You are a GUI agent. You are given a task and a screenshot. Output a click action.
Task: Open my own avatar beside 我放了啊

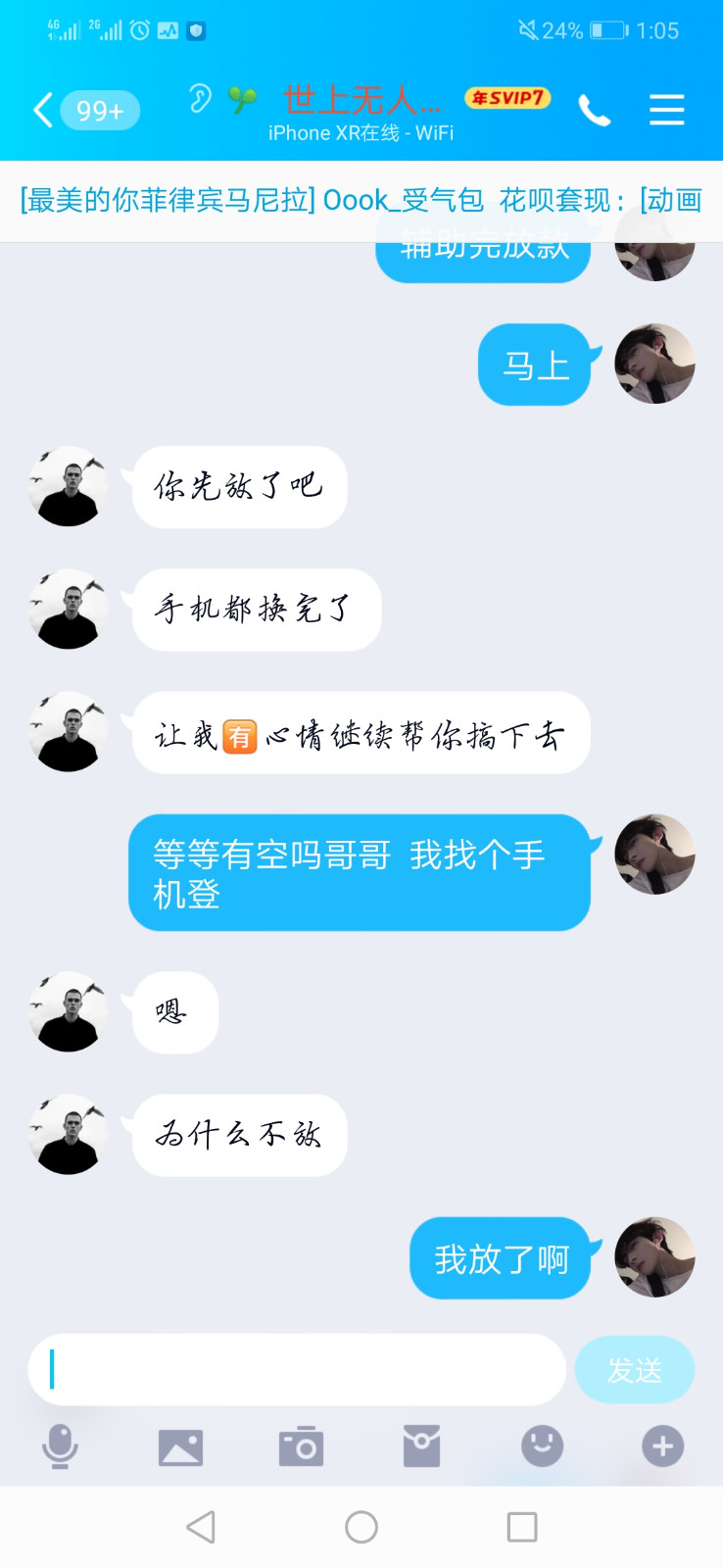point(654,1257)
